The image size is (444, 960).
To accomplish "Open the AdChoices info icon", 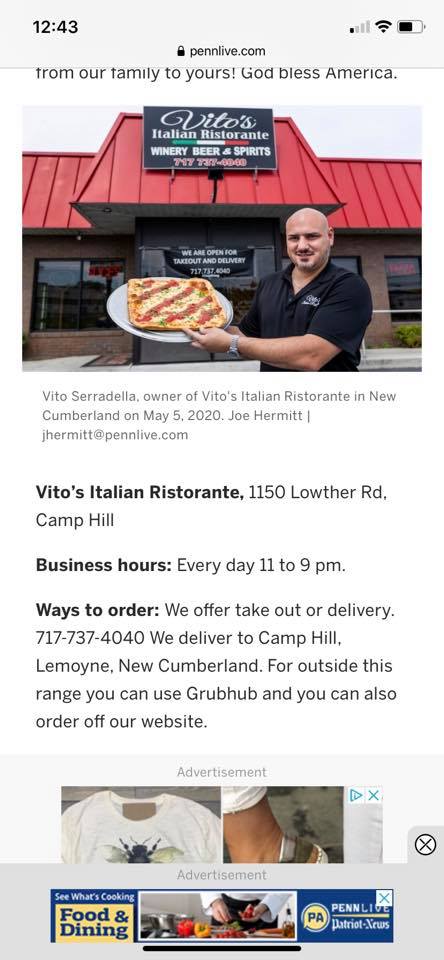I will (x=356, y=795).
